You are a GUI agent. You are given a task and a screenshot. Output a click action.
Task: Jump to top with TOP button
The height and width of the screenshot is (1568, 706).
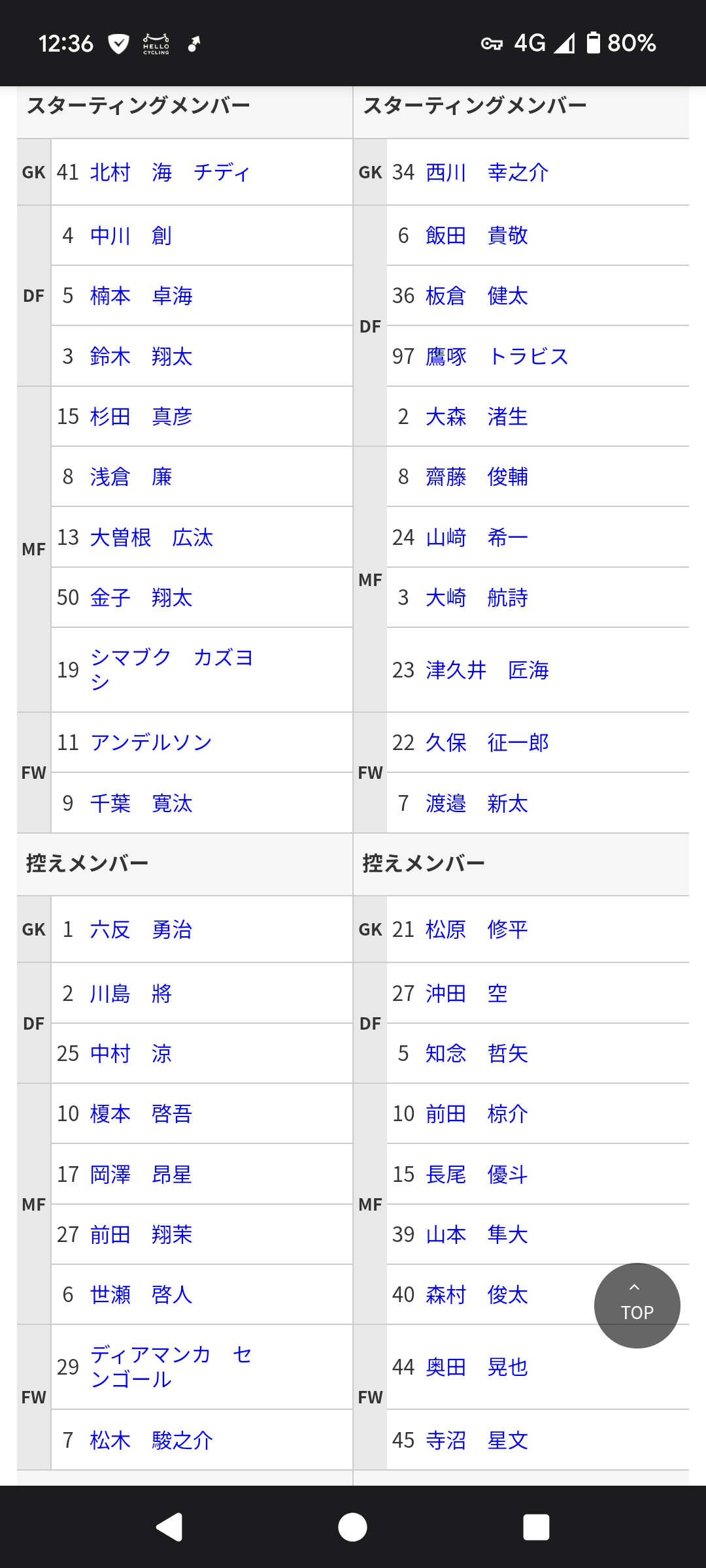point(637,1305)
